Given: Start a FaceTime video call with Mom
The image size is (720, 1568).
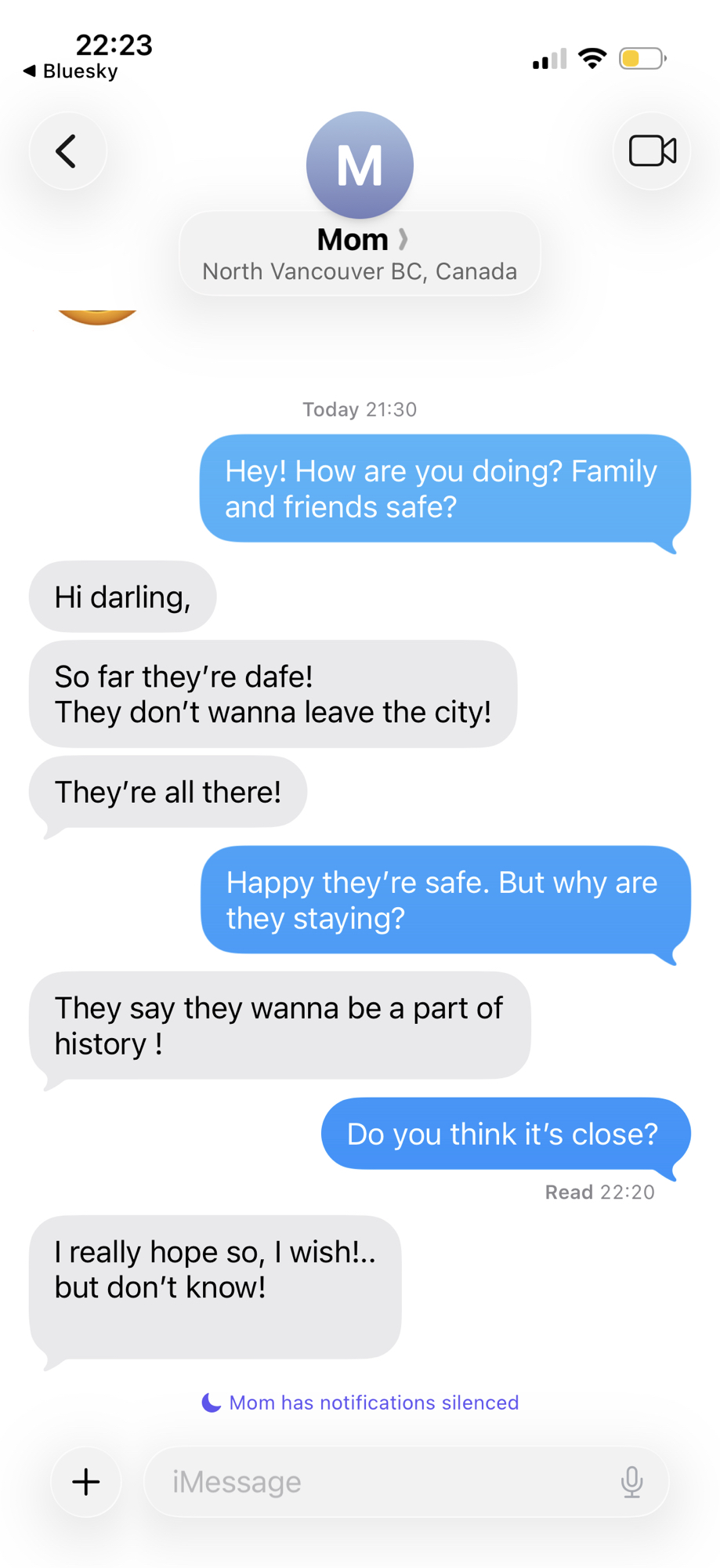Looking at the screenshot, I should click(652, 151).
